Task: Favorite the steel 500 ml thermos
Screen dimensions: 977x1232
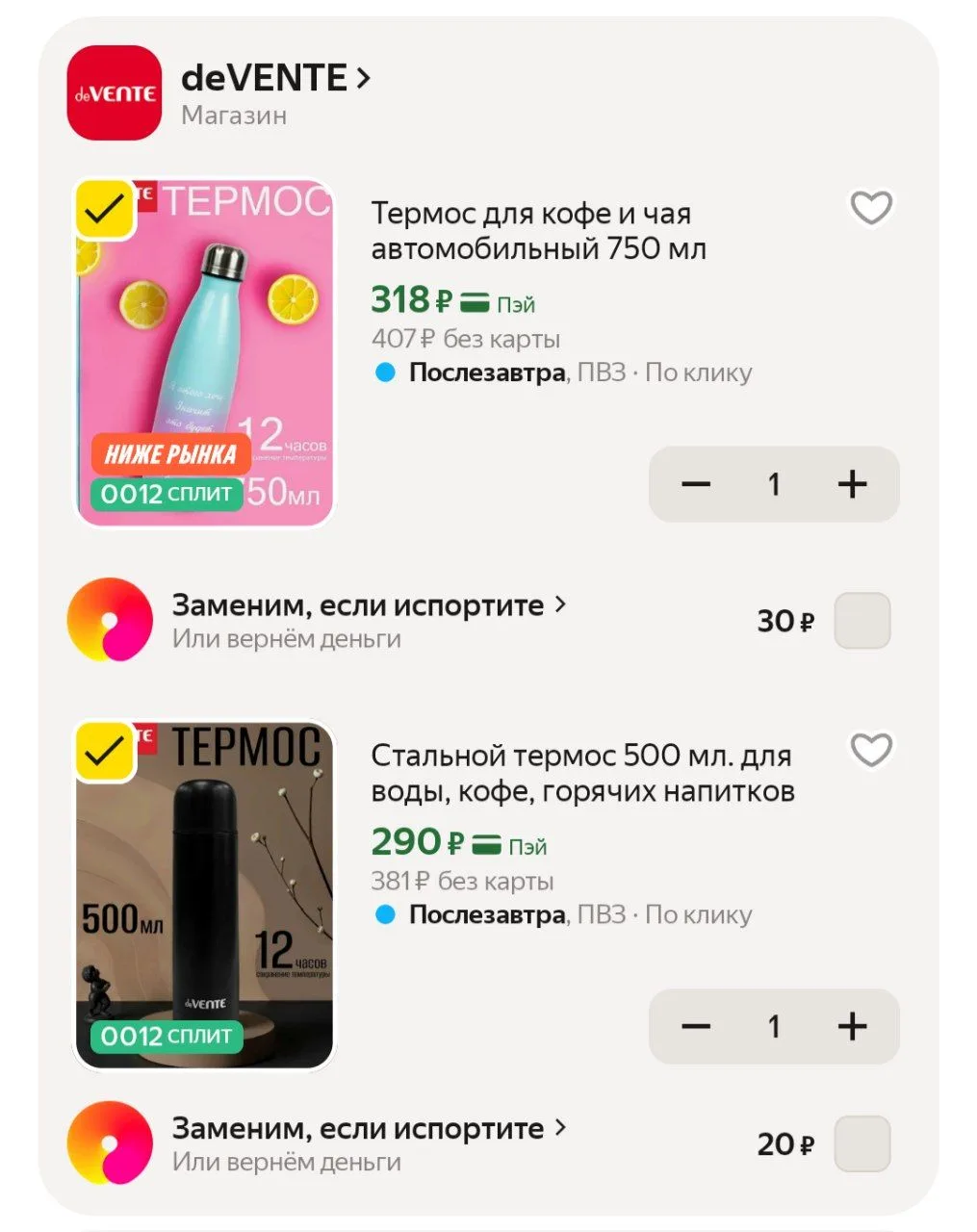Action: click(871, 750)
